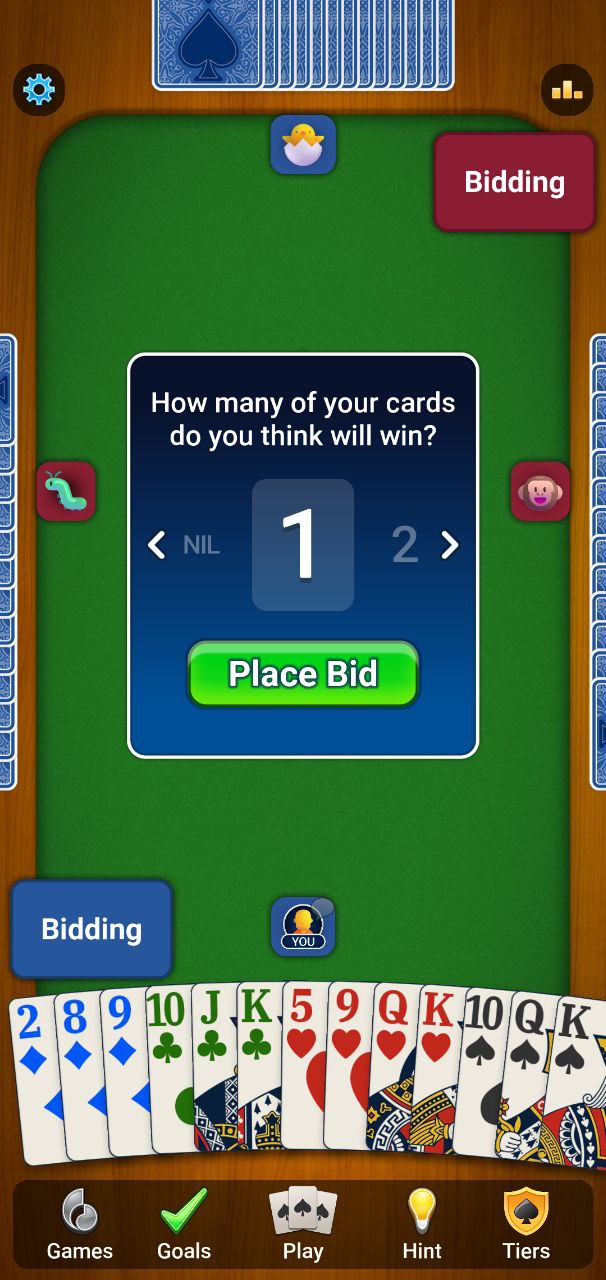
Task: Open the Goals tab
Action: (184, 1224)
